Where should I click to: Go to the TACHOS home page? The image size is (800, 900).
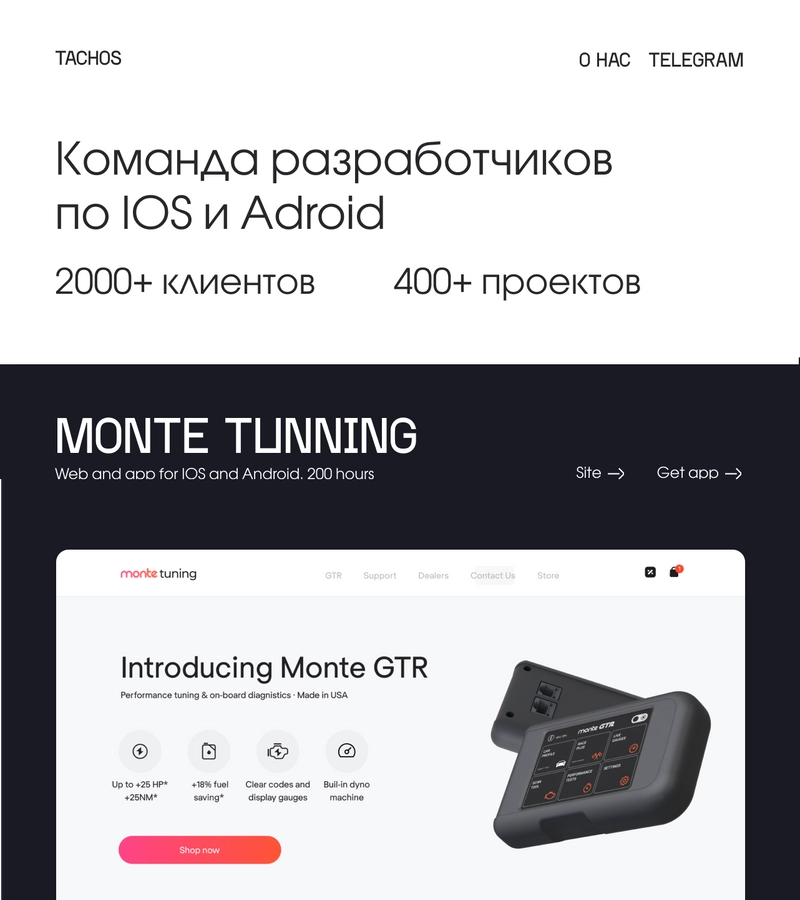click(x=88, y=58)
